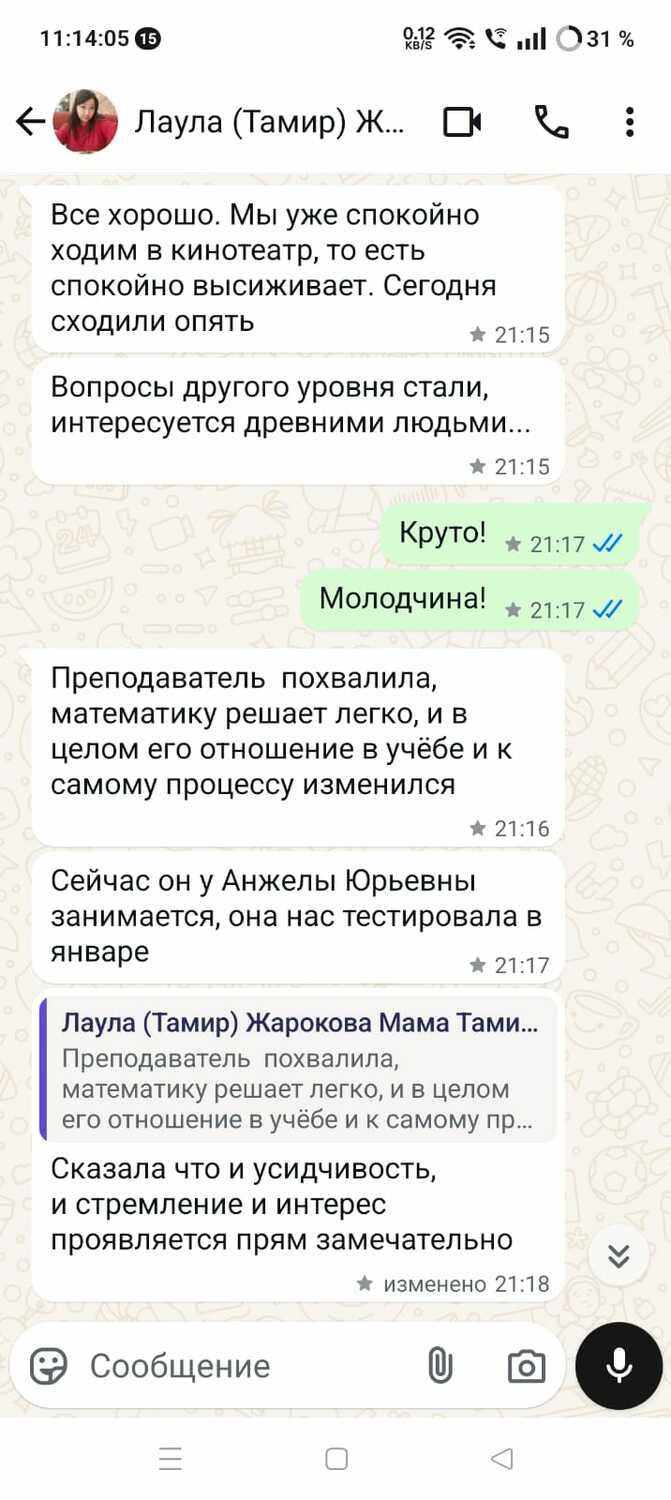Jump to latest messages with the double-chevron button
671x1500 pixels.
click(619, 1255)
